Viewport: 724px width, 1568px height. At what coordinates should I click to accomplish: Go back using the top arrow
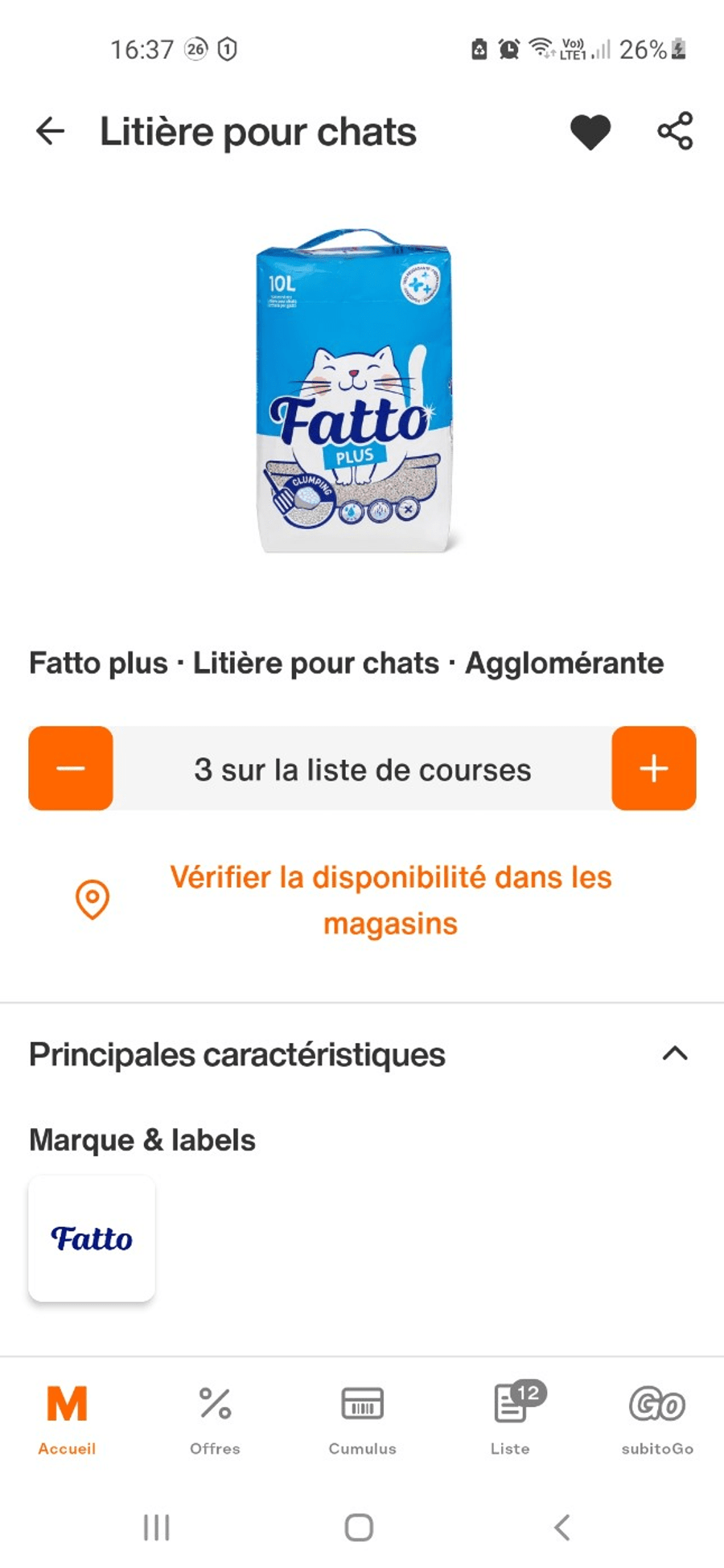click(x=50, y=131)
